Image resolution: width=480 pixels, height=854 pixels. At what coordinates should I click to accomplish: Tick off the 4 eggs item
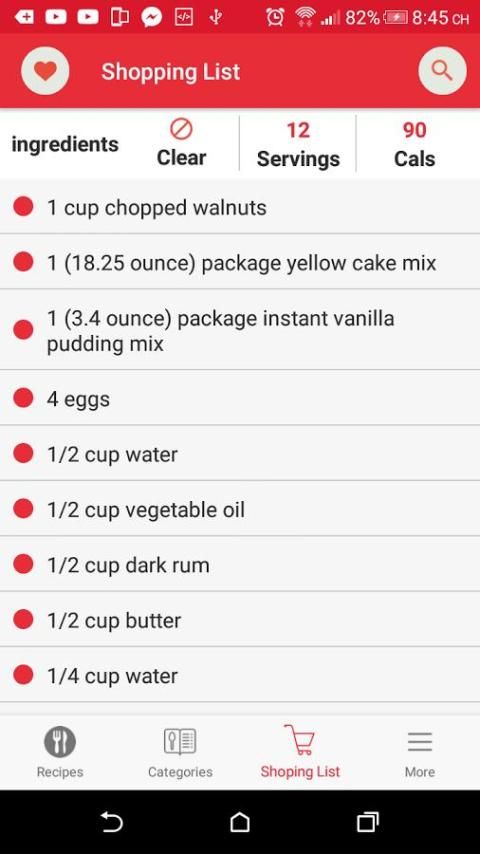tap(240, 398)
